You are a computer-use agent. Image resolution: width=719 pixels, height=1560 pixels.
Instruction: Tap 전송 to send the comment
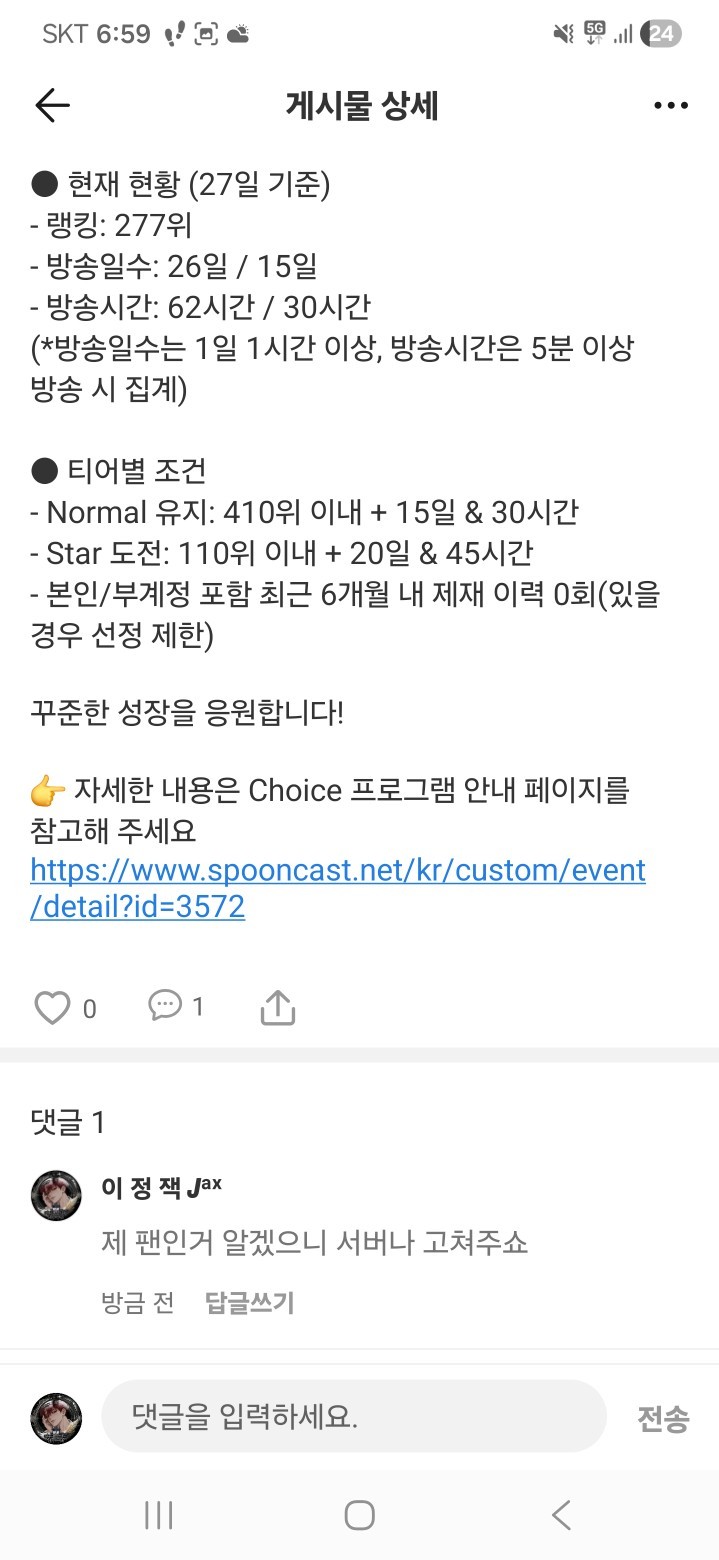click(663, 1418)
